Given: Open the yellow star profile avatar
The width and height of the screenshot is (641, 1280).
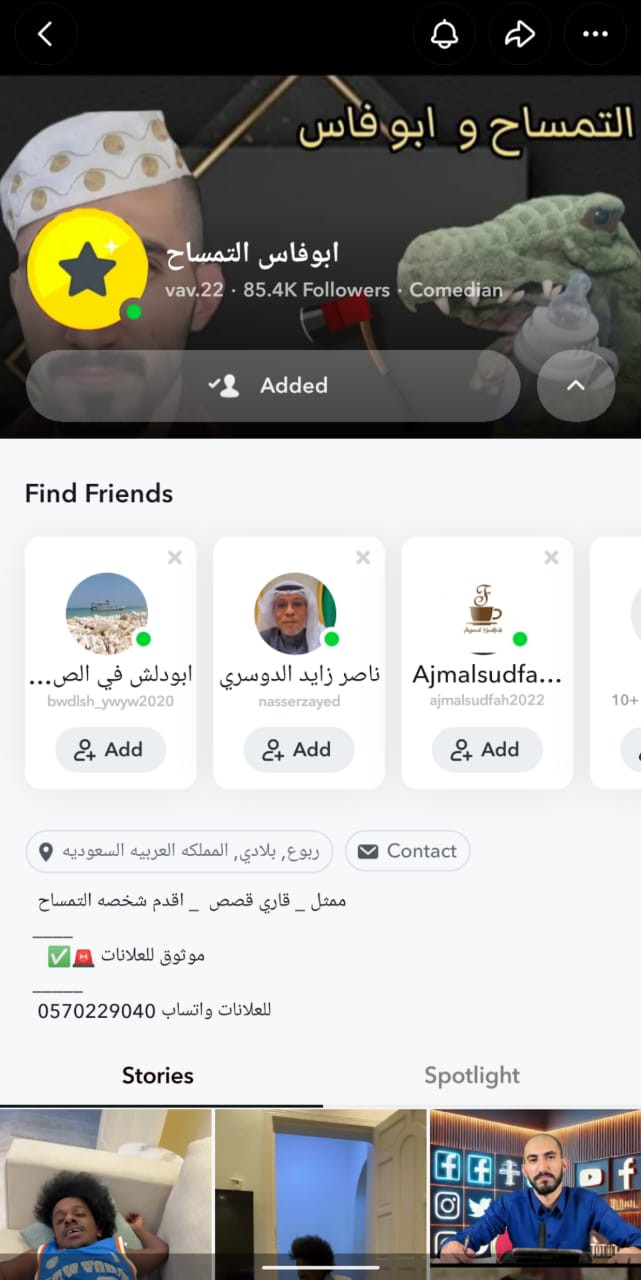Looking at the screenshot, I should [x=87, y=270].
